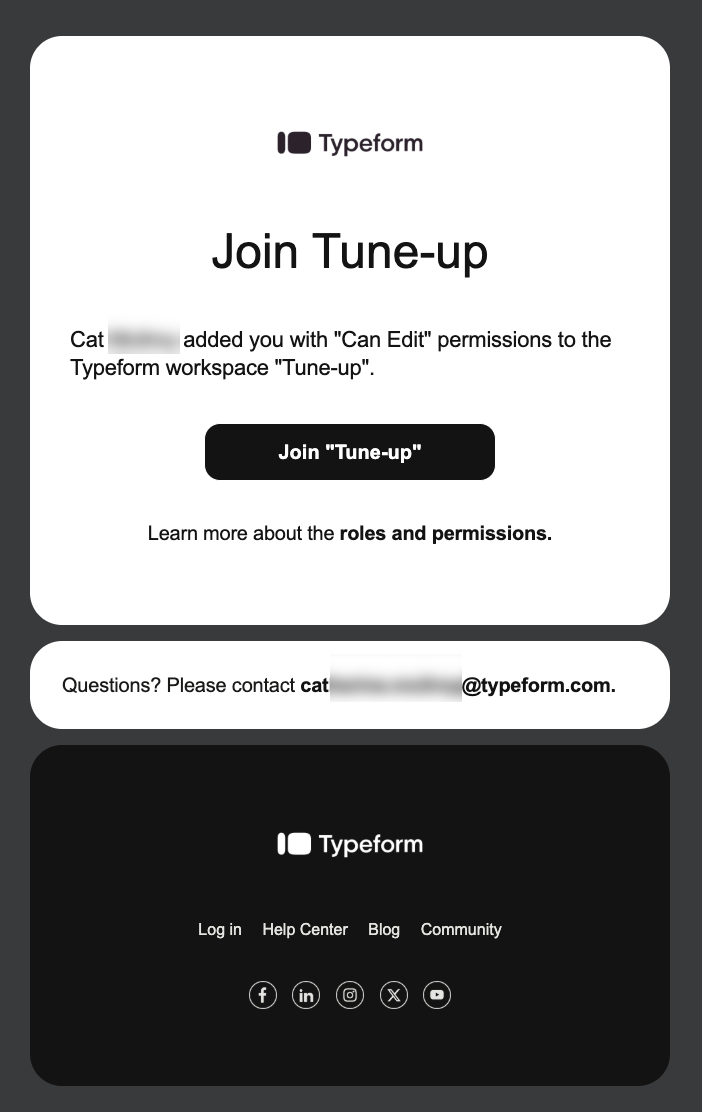
Task: Open Typeform's LinkedIn icon
Action: (x=306, y=995)
